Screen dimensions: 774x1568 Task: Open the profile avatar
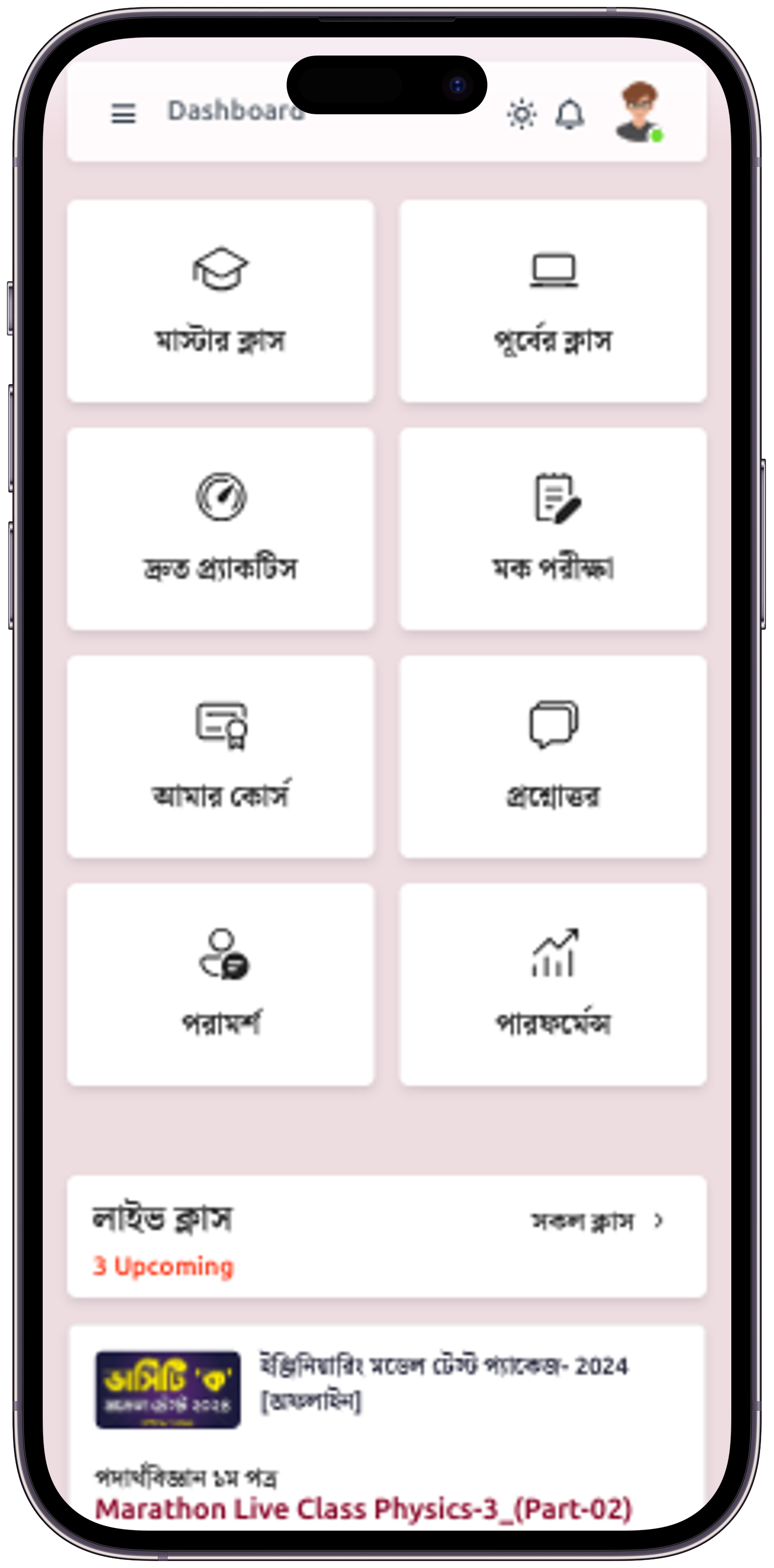[638, 112]
